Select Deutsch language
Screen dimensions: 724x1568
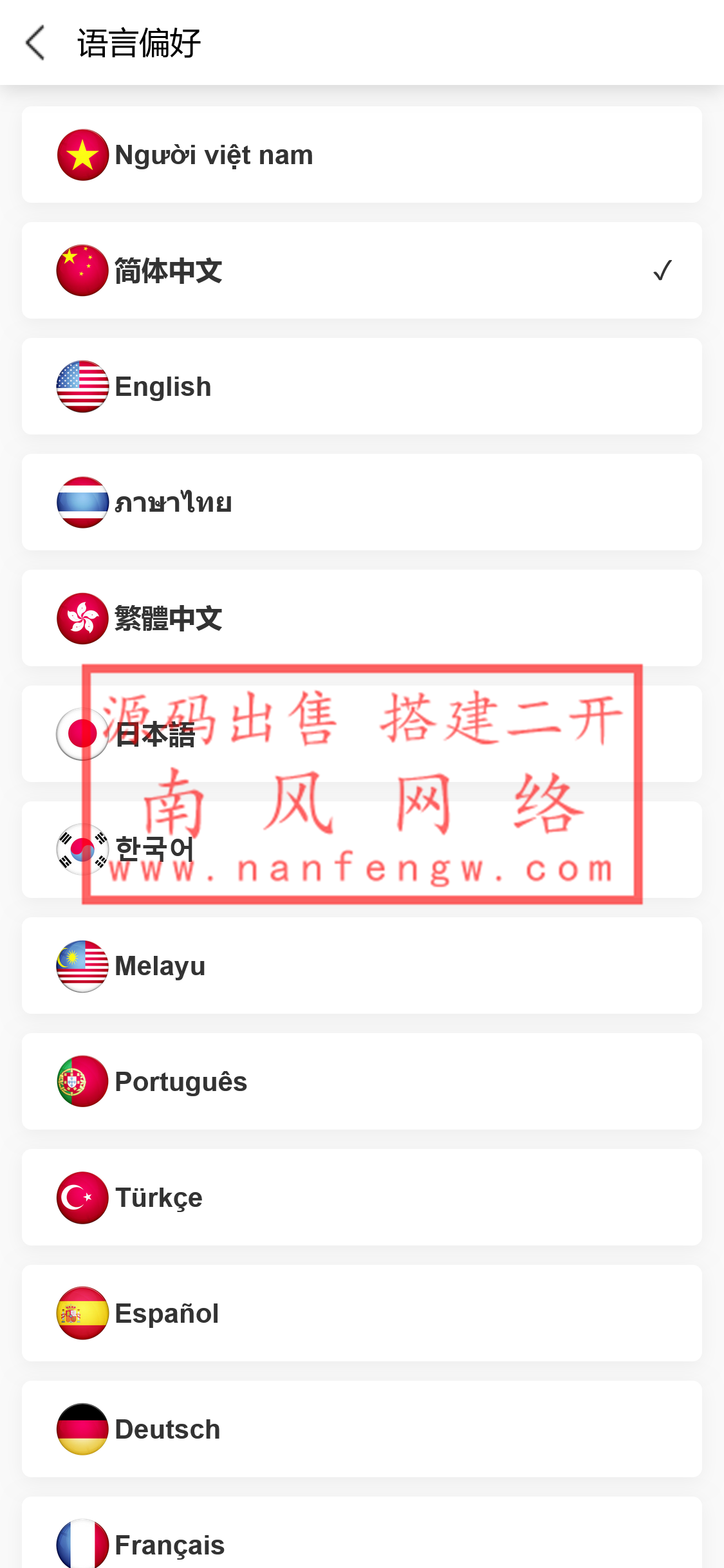click(361, 1430)
